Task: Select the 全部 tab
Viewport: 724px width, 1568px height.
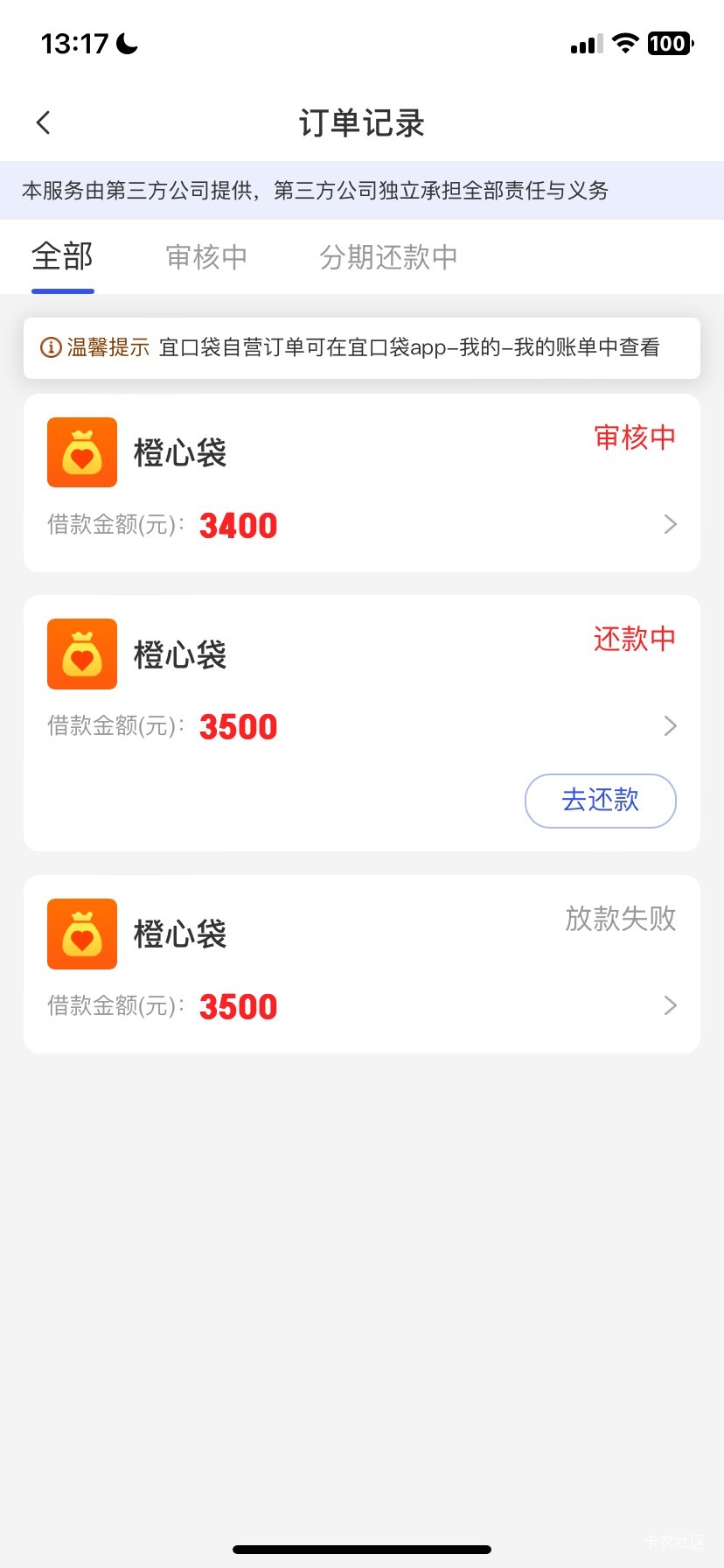Action: 62,257
